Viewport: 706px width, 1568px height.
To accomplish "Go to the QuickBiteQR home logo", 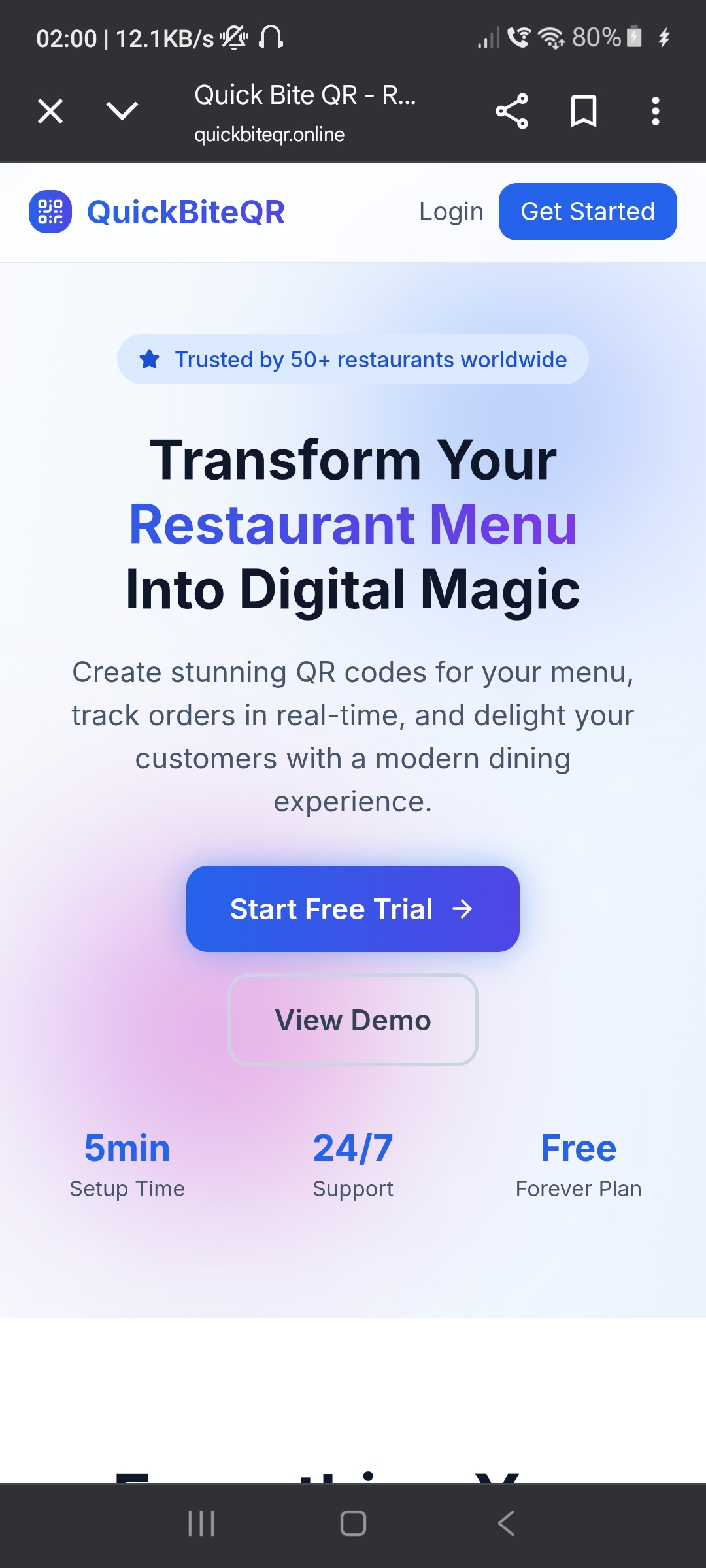I will coord(157,212).
